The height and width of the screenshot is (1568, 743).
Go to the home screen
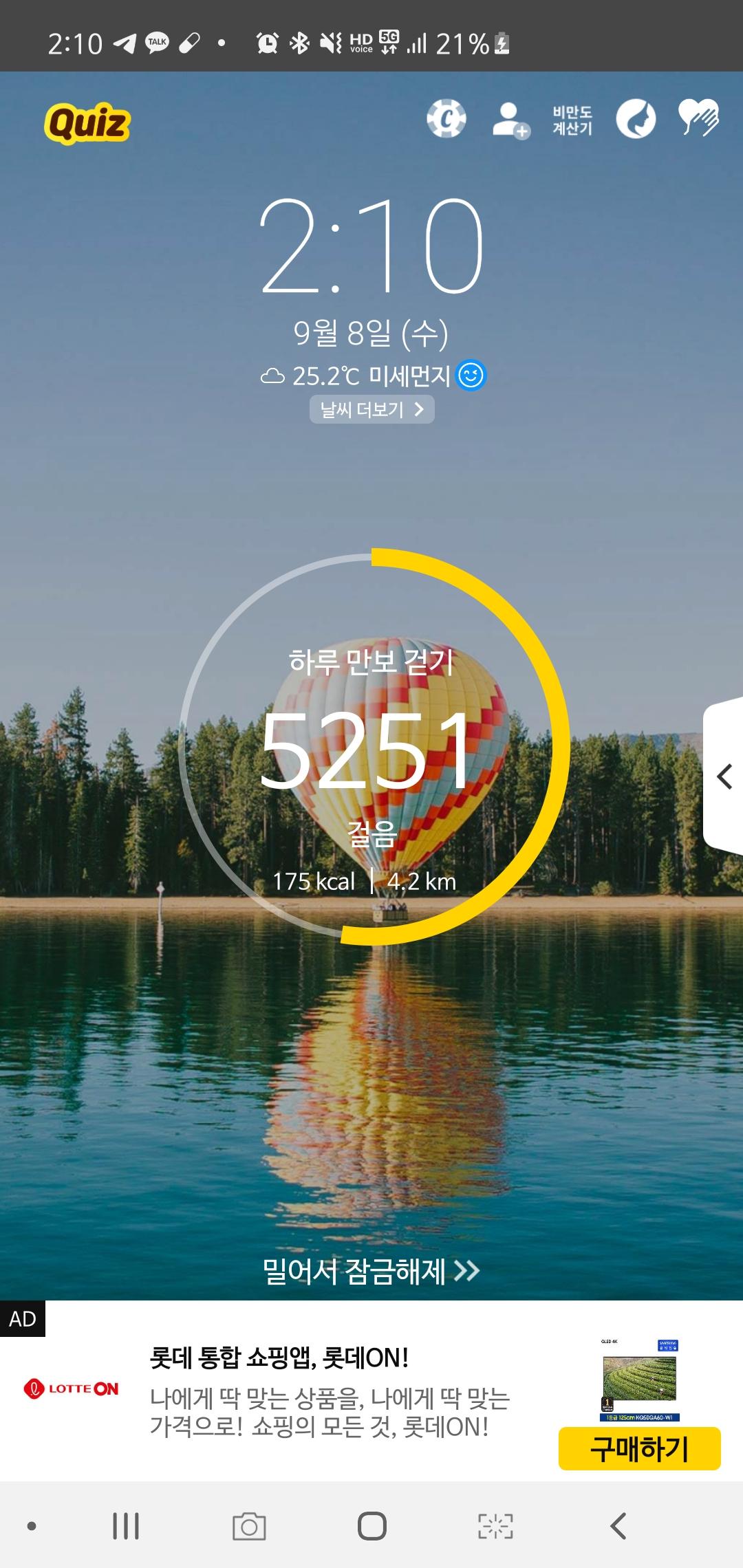(371, 1527)
